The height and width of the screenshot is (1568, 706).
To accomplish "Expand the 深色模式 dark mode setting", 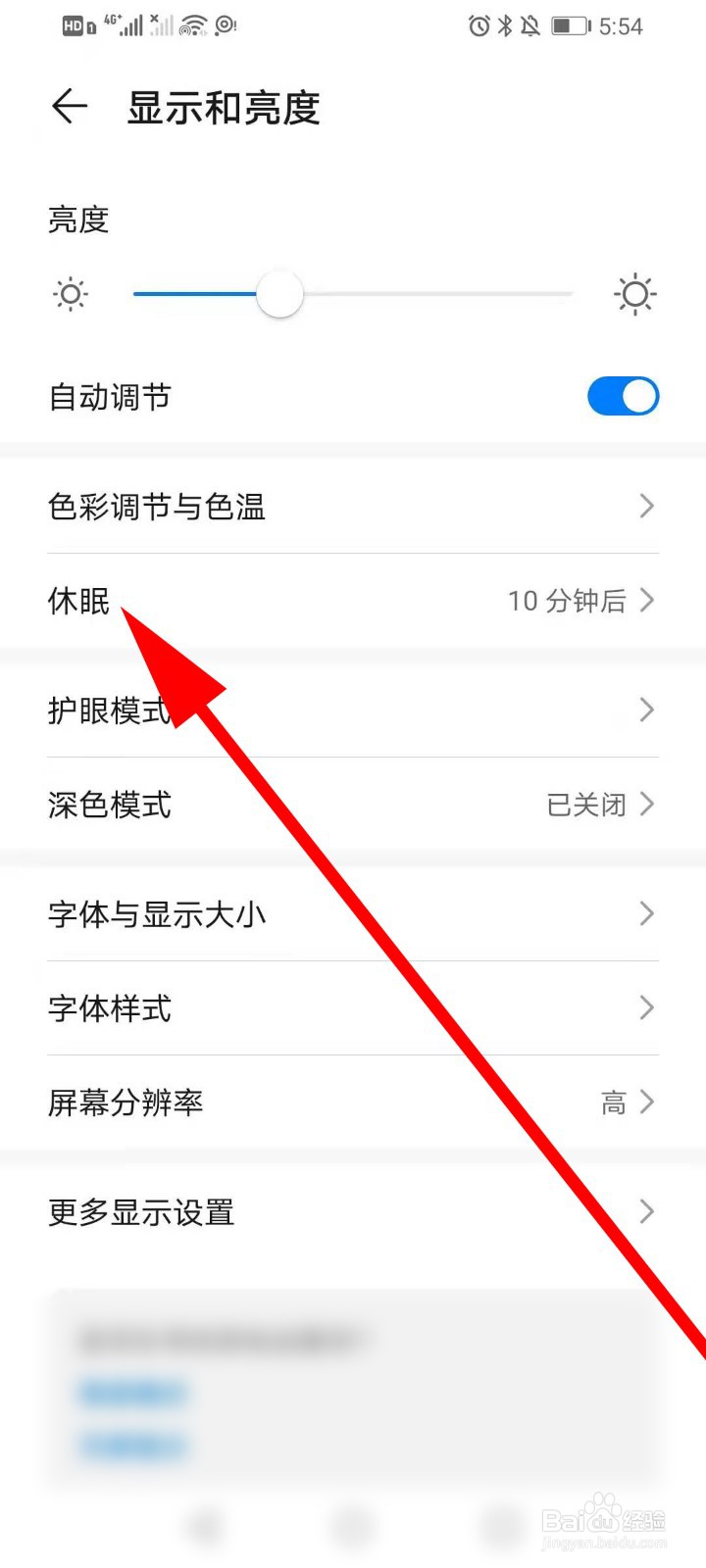I will point(353,805).
